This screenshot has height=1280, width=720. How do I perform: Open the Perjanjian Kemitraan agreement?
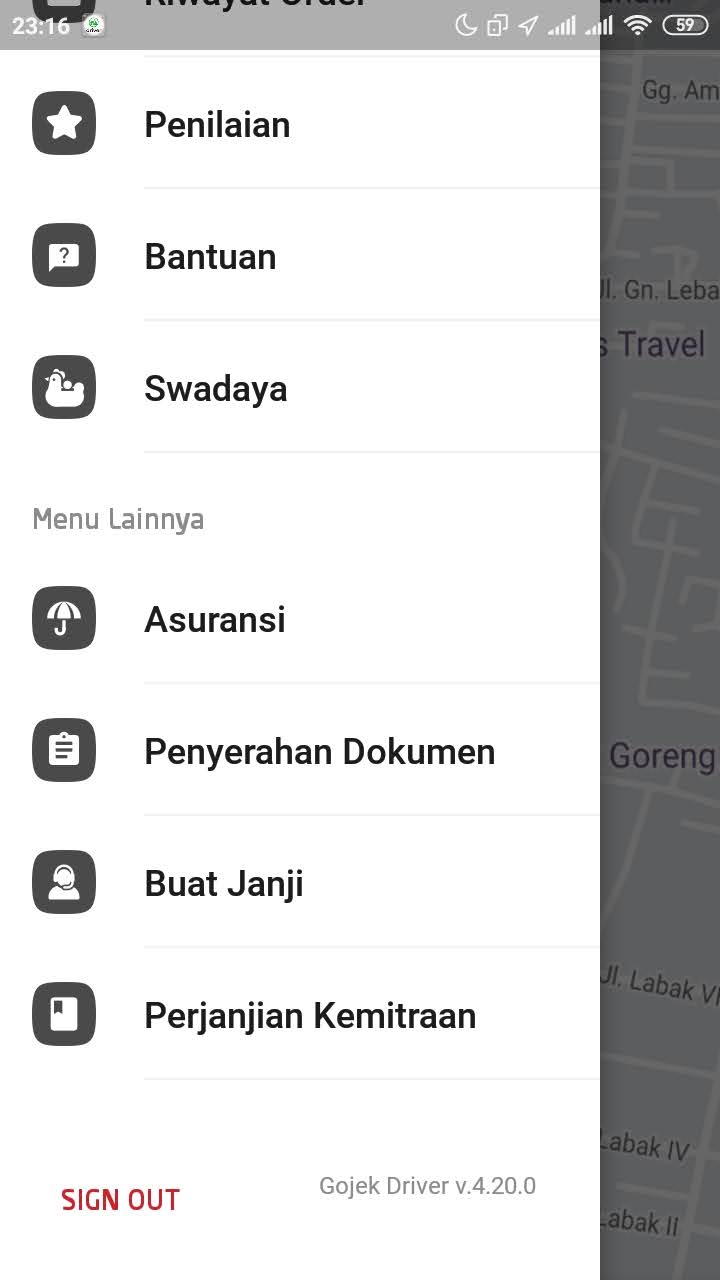[310, 1014]
